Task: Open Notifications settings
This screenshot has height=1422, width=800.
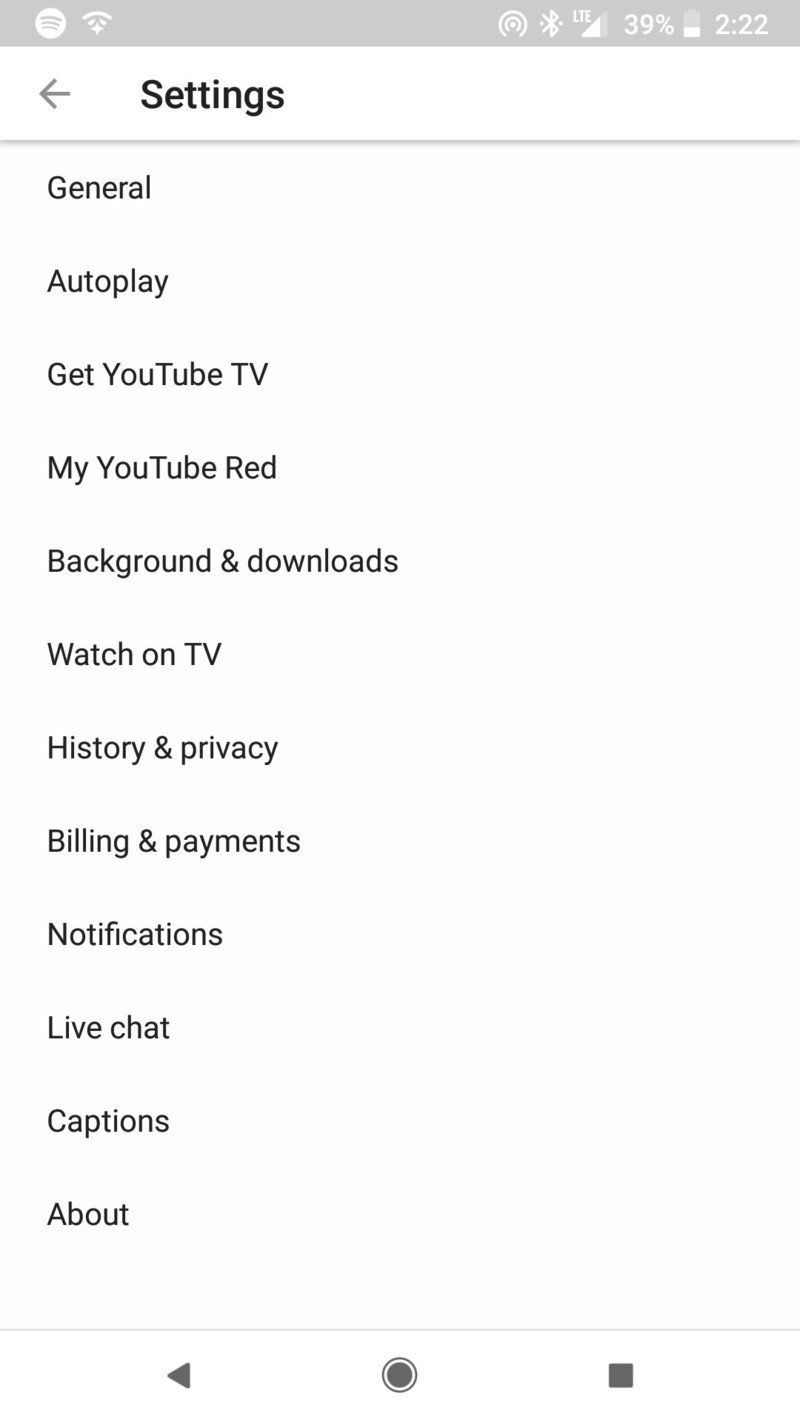Action: (x=135, y=934)
